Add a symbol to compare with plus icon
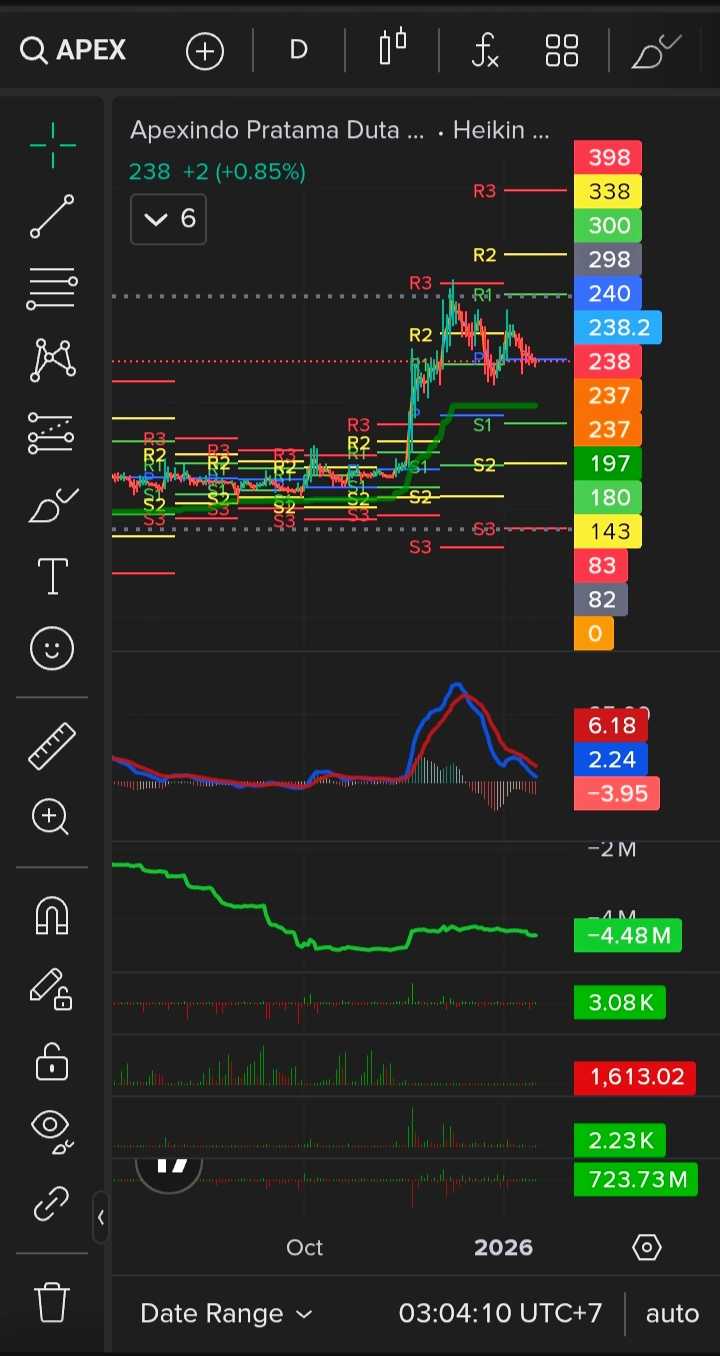Image resolution: width=720 pixels, height=1356 pixels. 205,50
